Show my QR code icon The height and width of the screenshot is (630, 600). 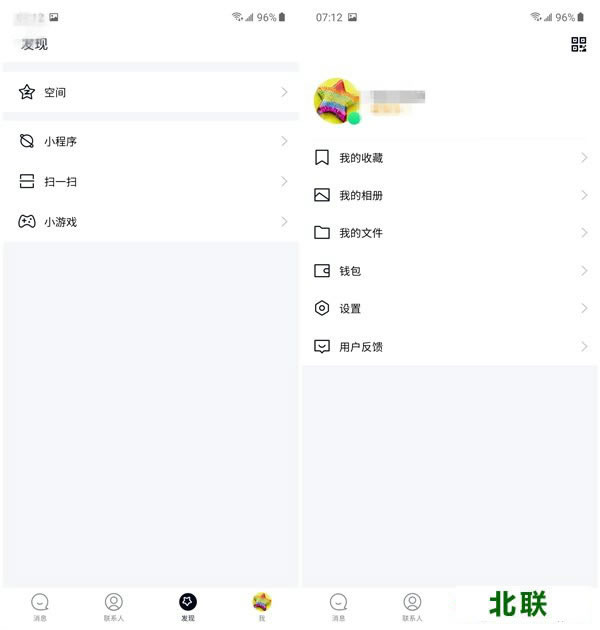579,44
